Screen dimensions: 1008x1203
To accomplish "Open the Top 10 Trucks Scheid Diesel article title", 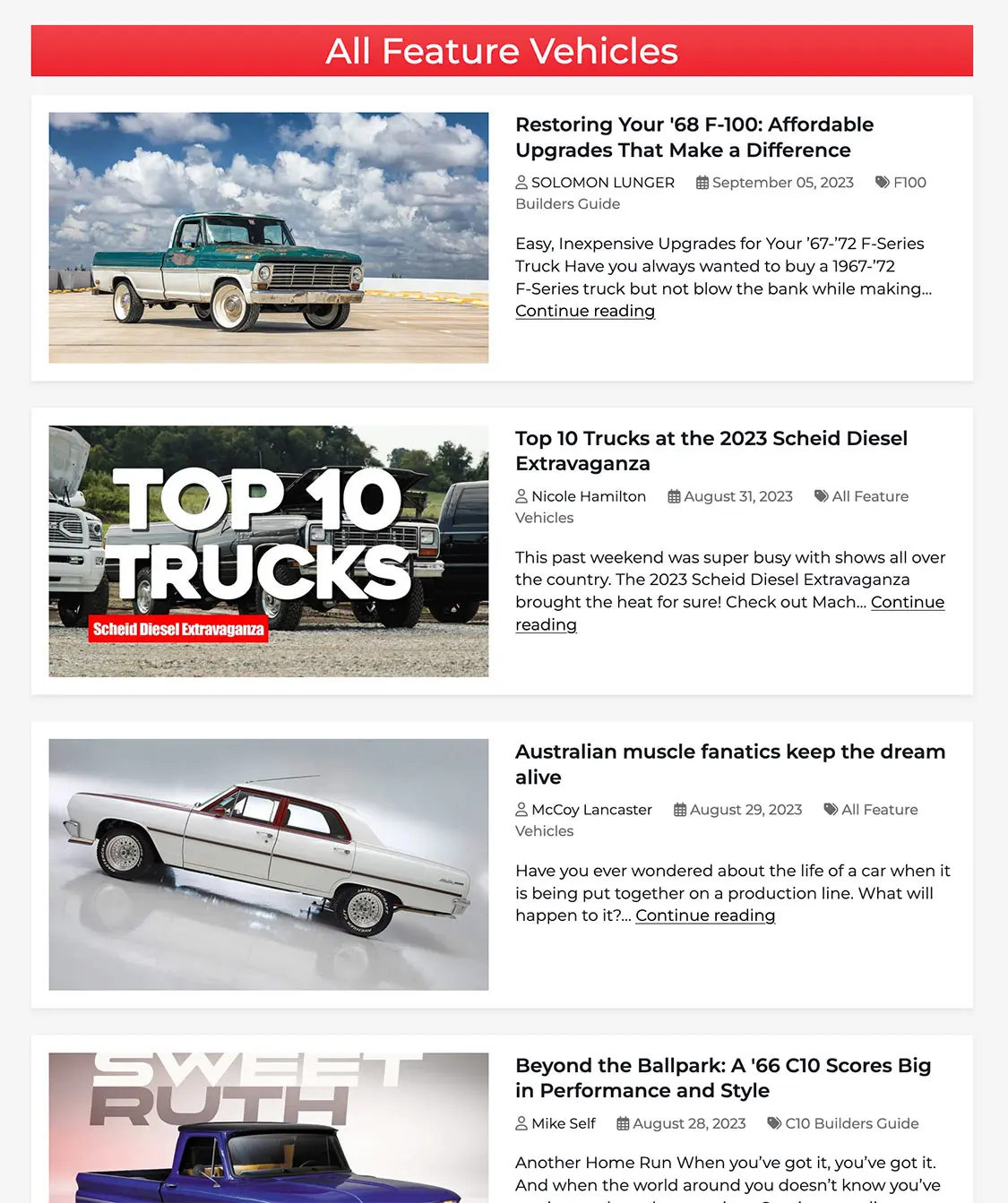I will tap(711, 451).
